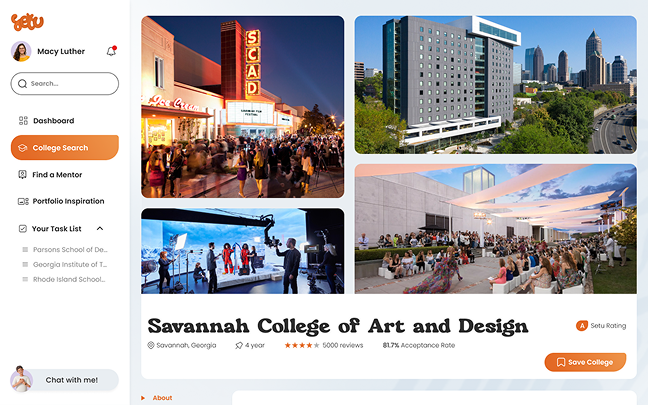Viewport: 648px width, 405px height.
Task: Go to Dashboard
Action: [53, 121]
